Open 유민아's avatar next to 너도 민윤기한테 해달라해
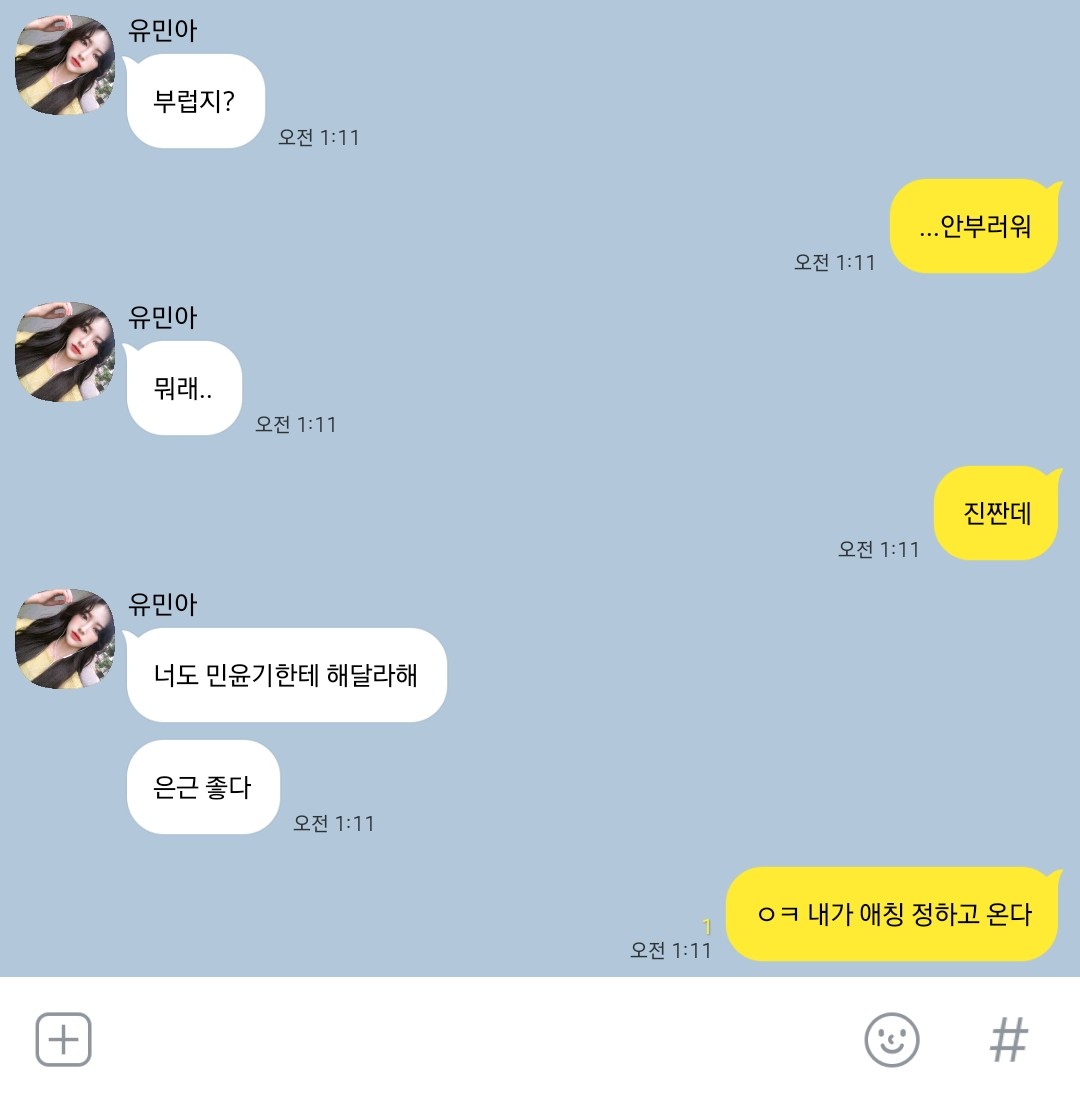 coord(65,639)
